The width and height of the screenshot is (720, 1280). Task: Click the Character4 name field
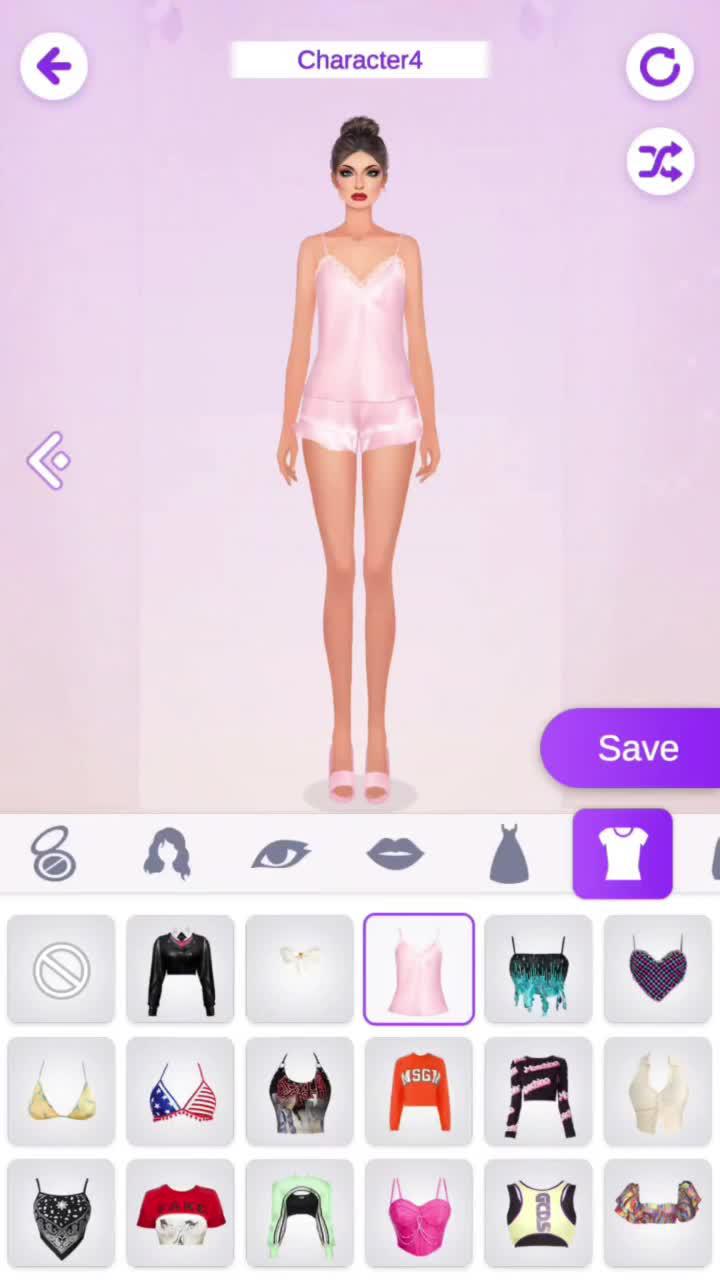(359, 60)
